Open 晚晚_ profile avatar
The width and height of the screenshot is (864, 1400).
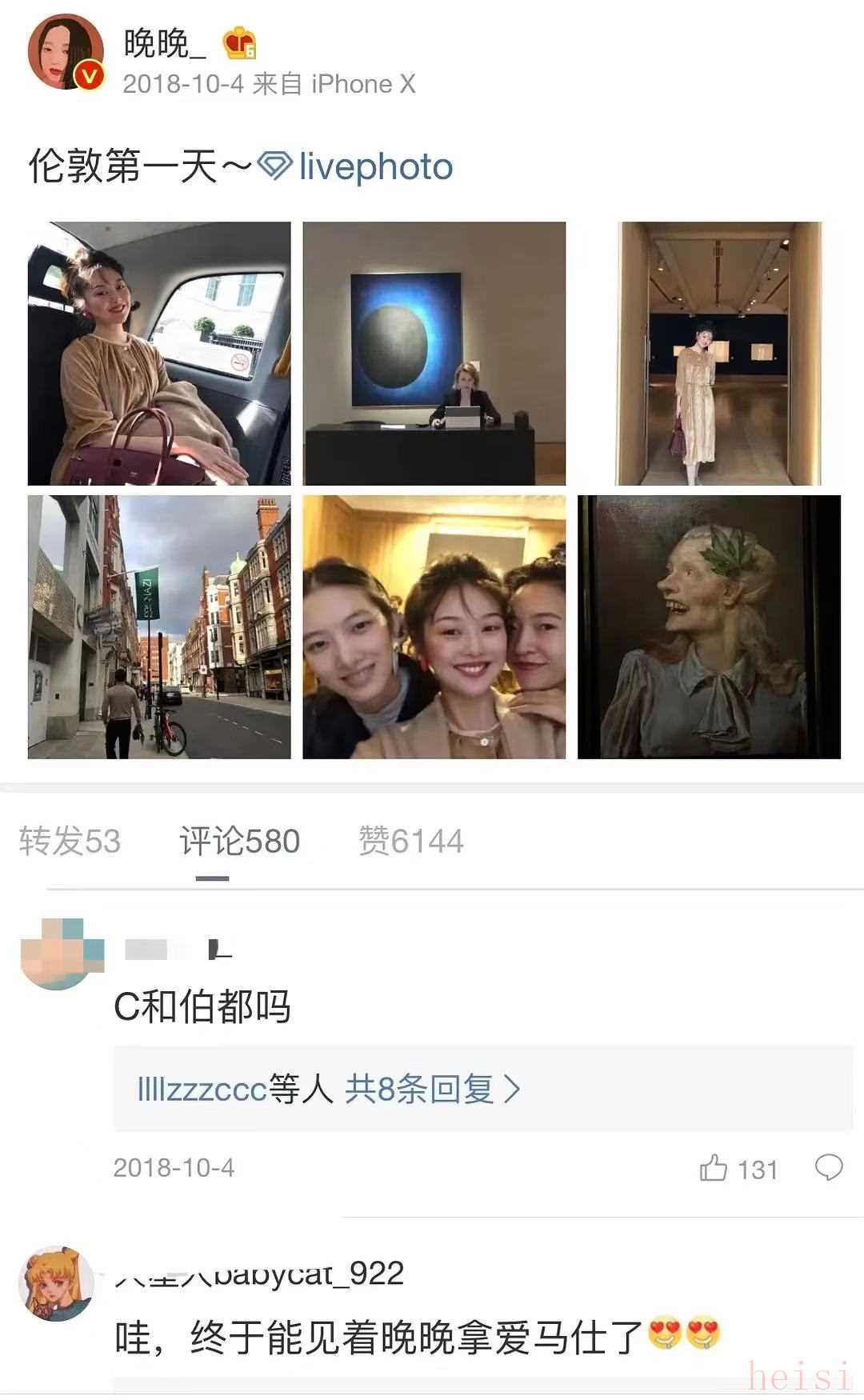click(x=66, y=52)
